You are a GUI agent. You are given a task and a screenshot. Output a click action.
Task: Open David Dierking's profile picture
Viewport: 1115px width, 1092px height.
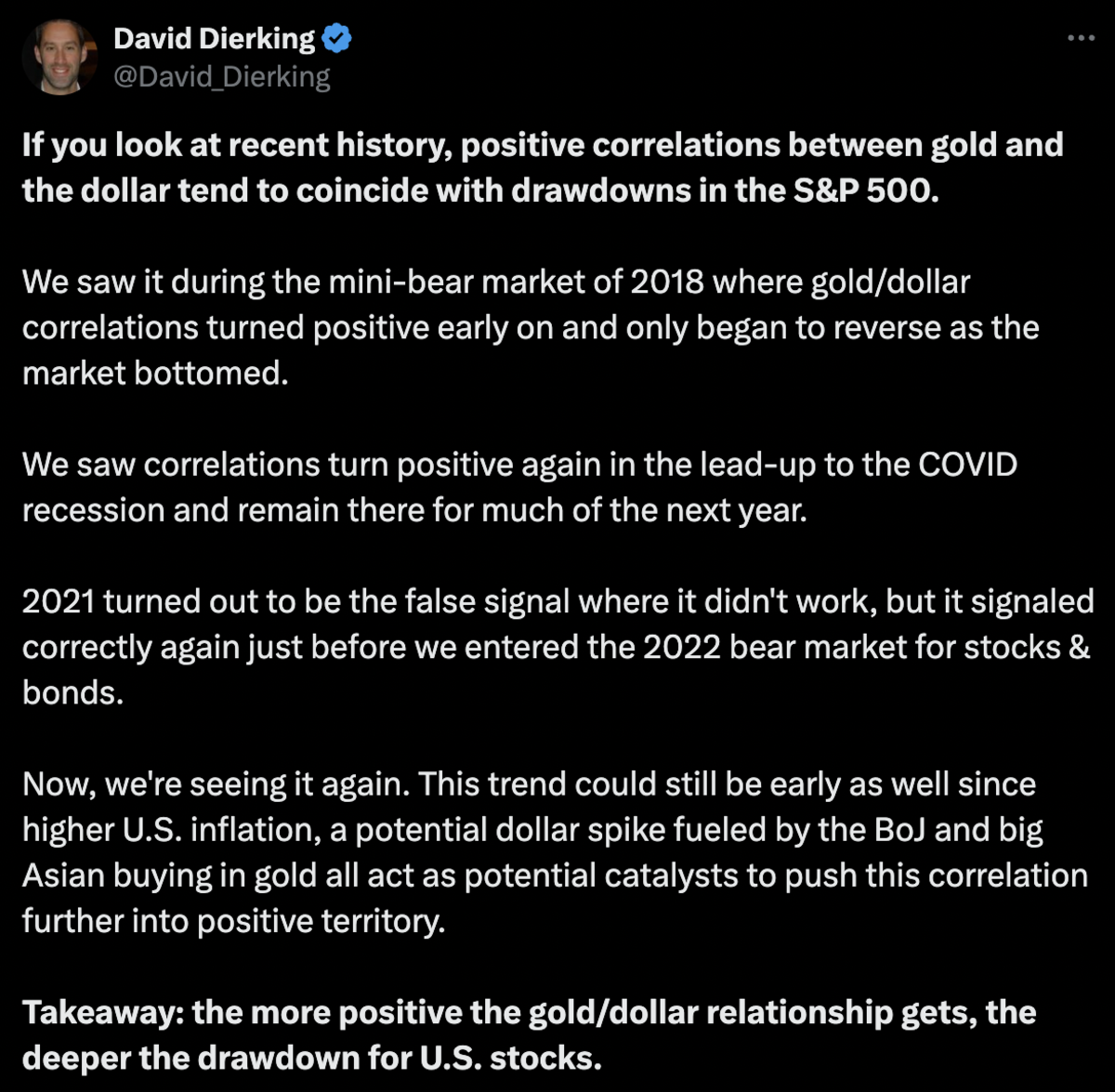tap(59, 56)
